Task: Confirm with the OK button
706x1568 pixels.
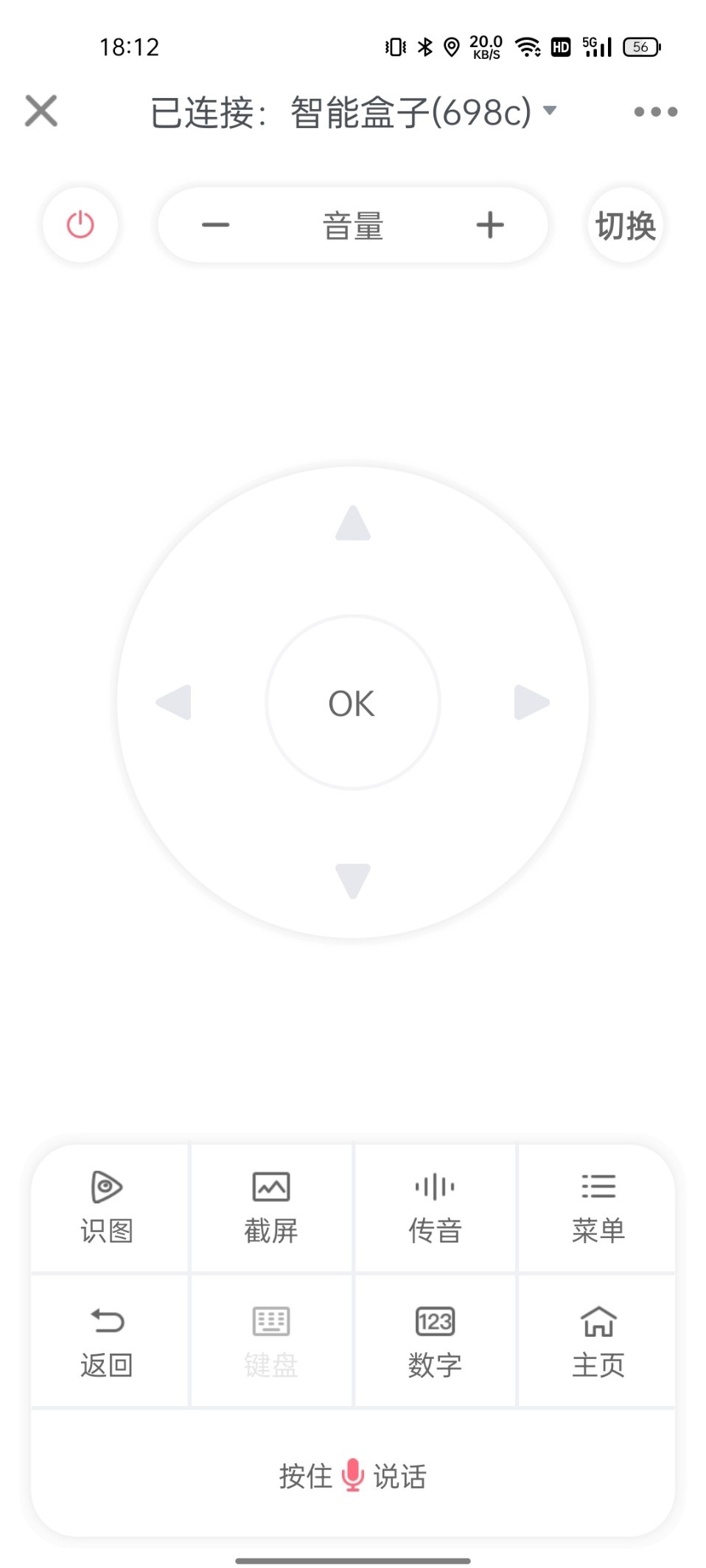Action: pyautogui.click(x=352, y=703)
